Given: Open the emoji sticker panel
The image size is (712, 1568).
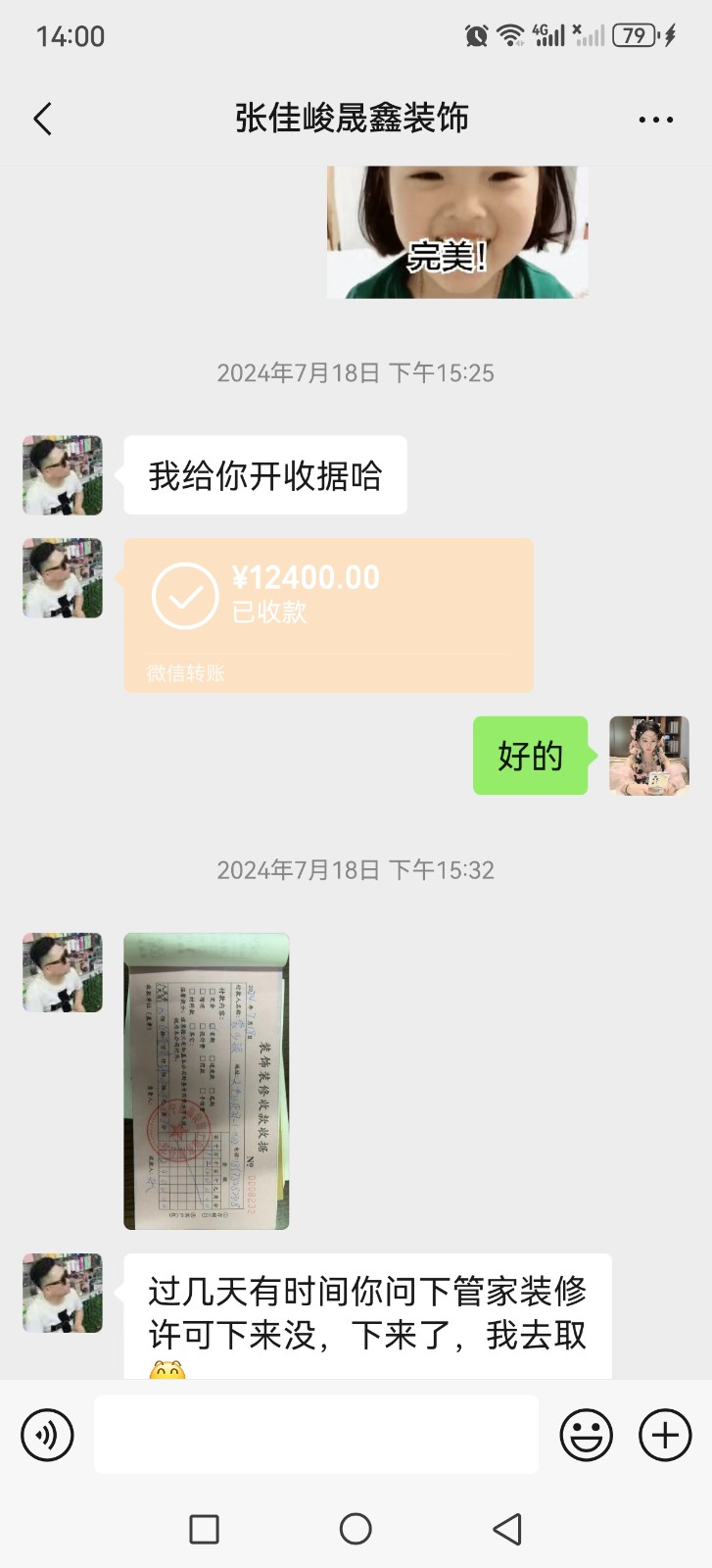Looking at the screenshot, I should click(586, 1436).
